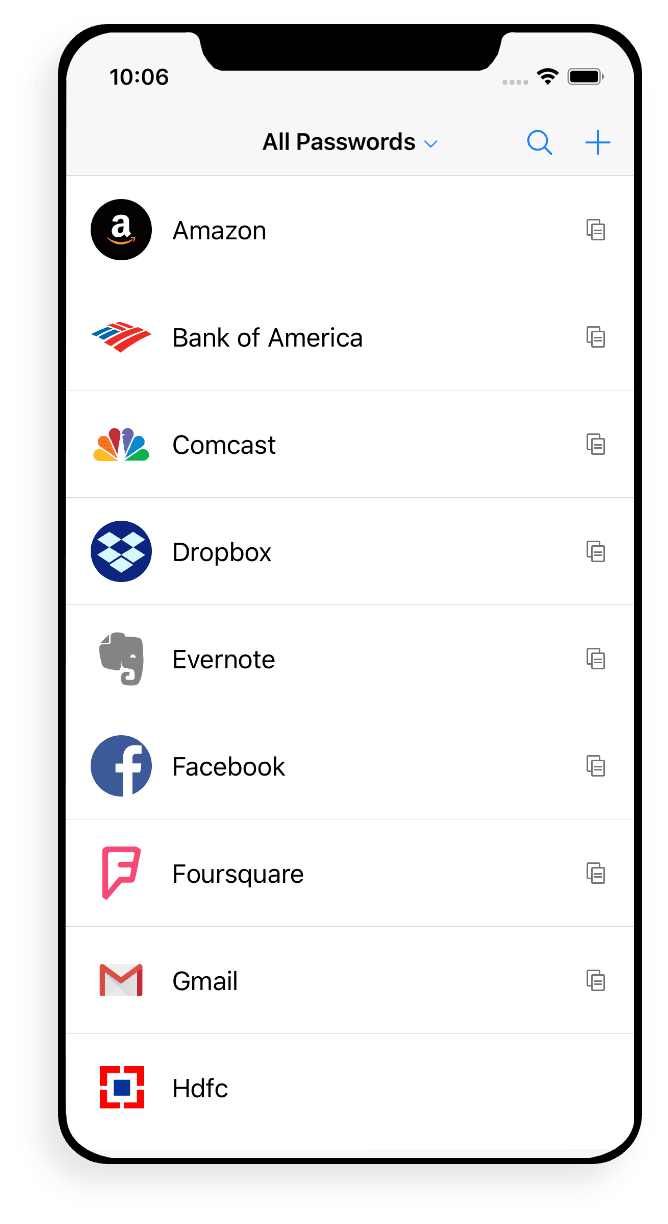The height and width of the screenshot is (1224, 668).
Task: Open the search magnifier icon
Action: [x=539, y=143]
